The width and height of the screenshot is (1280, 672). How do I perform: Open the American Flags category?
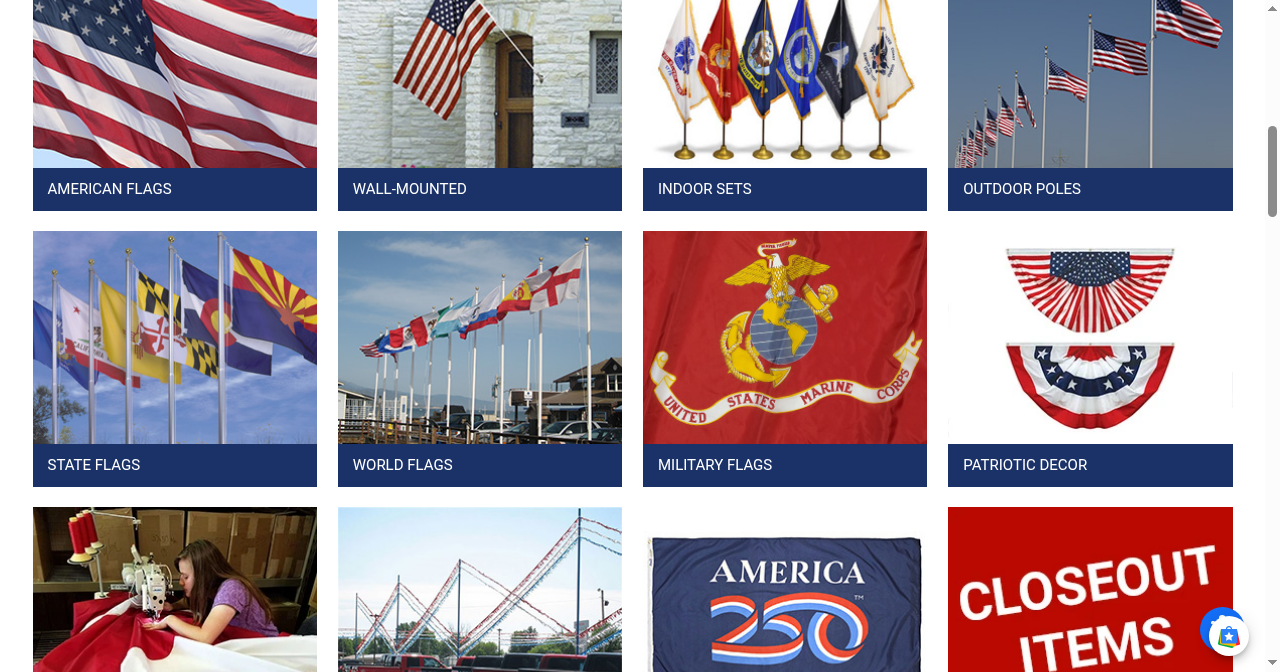175,105
